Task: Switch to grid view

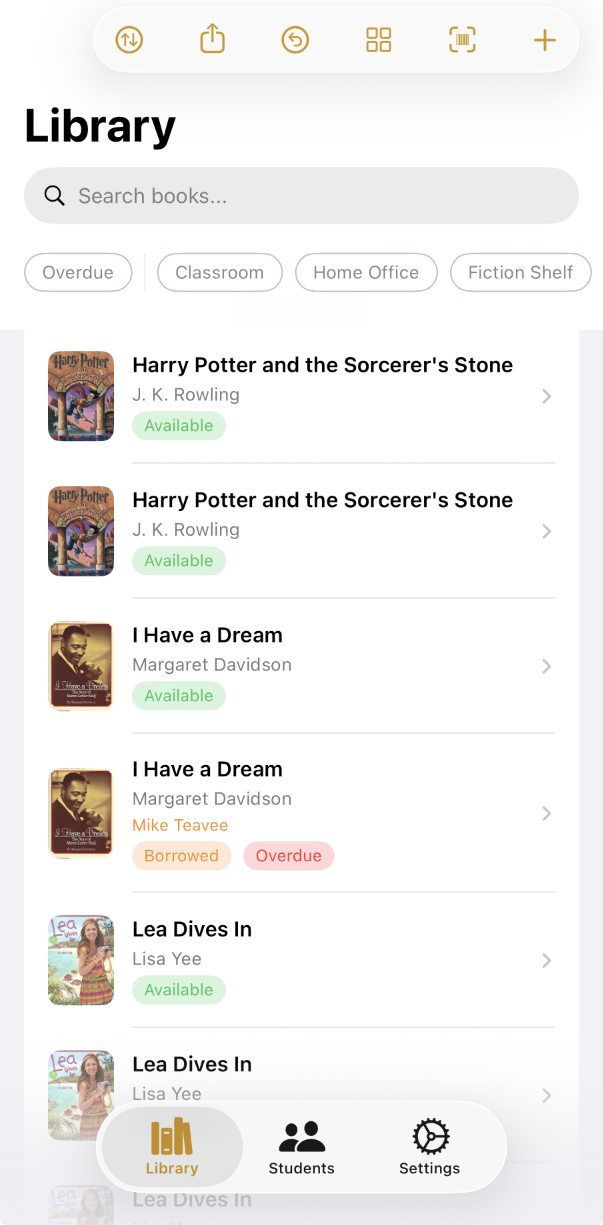Action: point(378,41)
